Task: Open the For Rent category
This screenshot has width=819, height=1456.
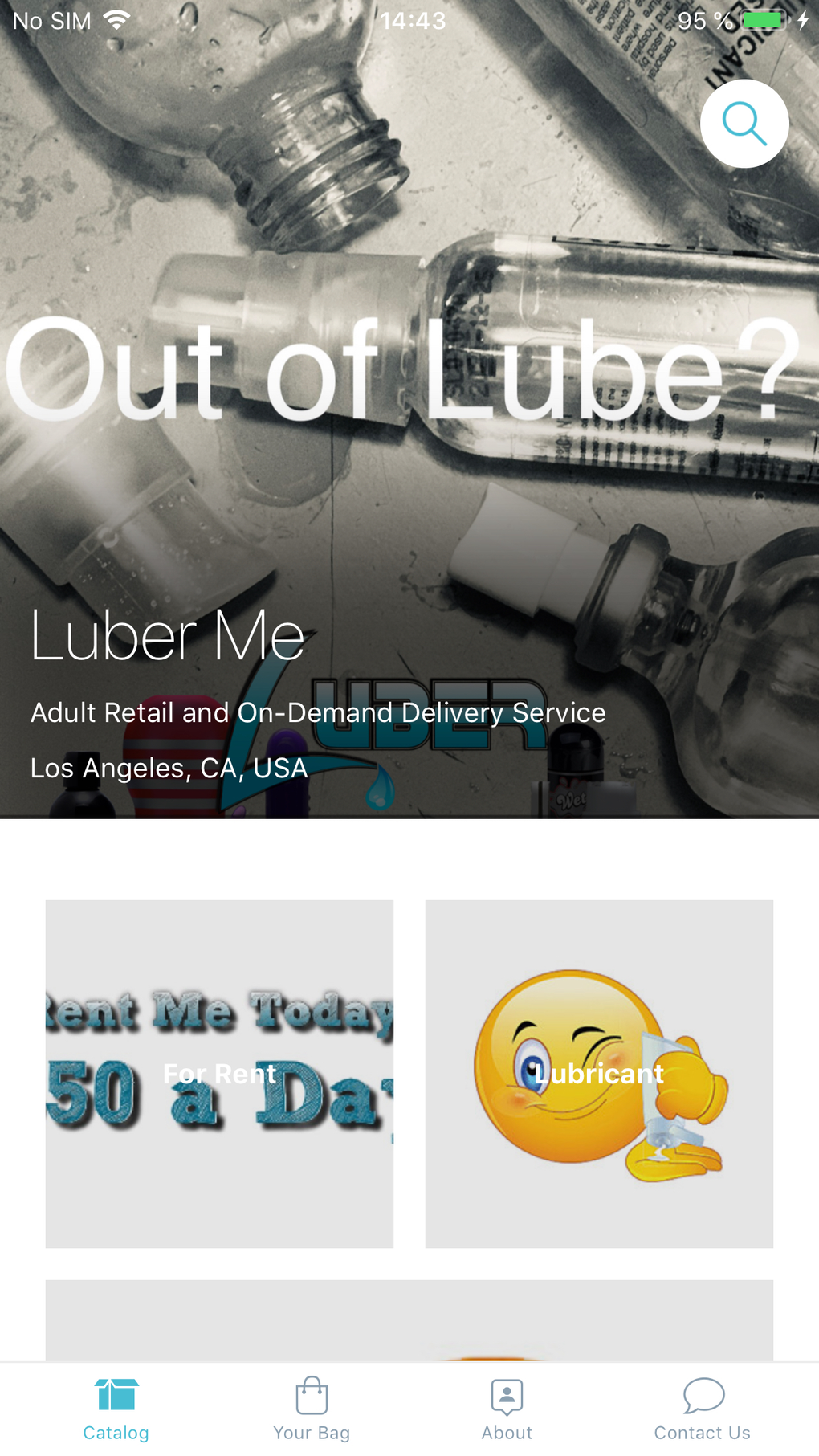Action: tap(219, 1074)
